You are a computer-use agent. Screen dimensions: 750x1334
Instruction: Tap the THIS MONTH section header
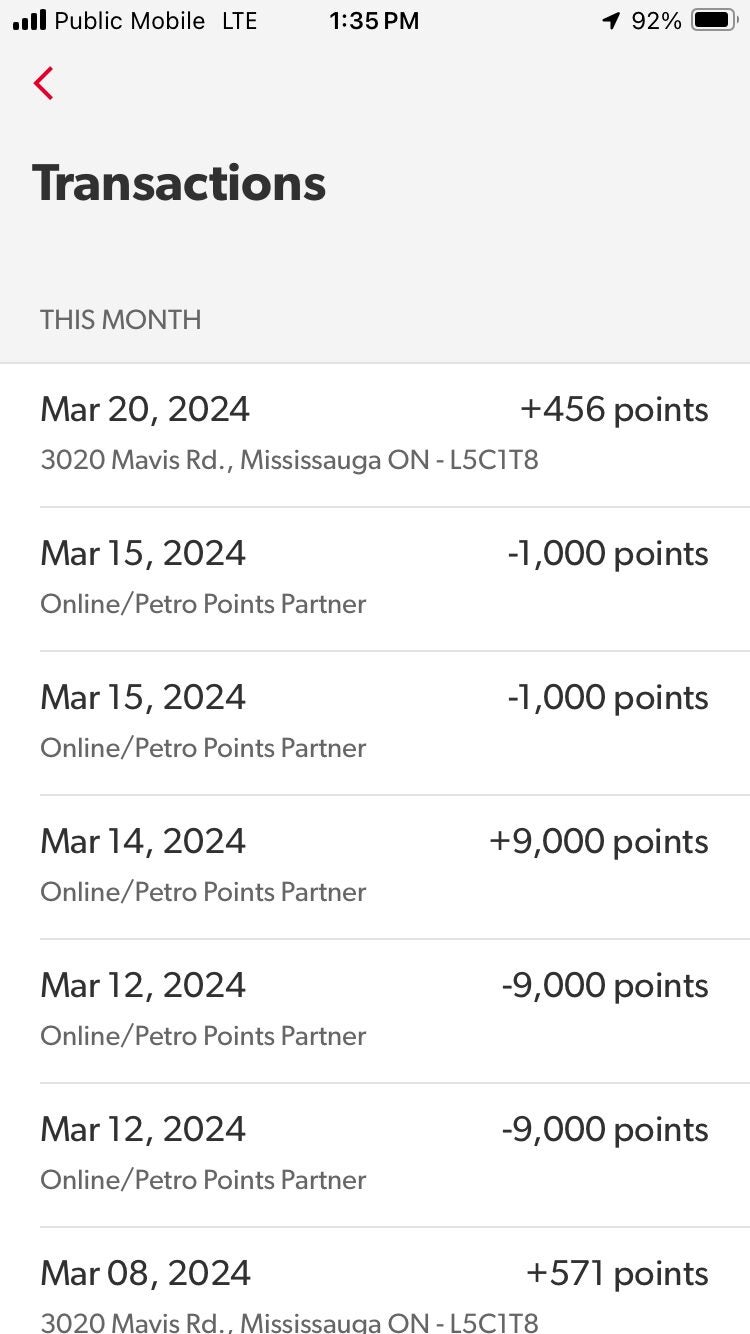[x=120, y=319]
